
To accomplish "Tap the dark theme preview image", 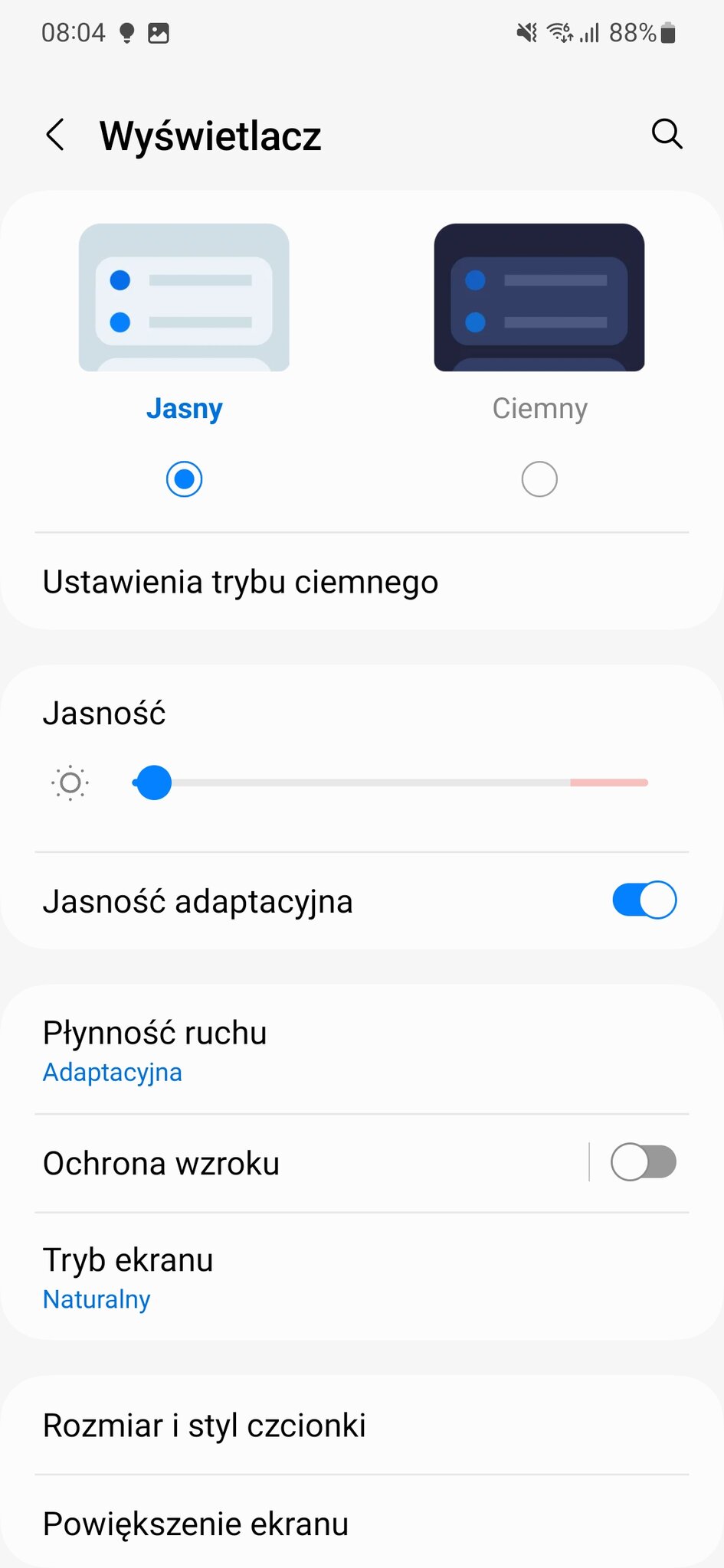I will coord(539,297).
